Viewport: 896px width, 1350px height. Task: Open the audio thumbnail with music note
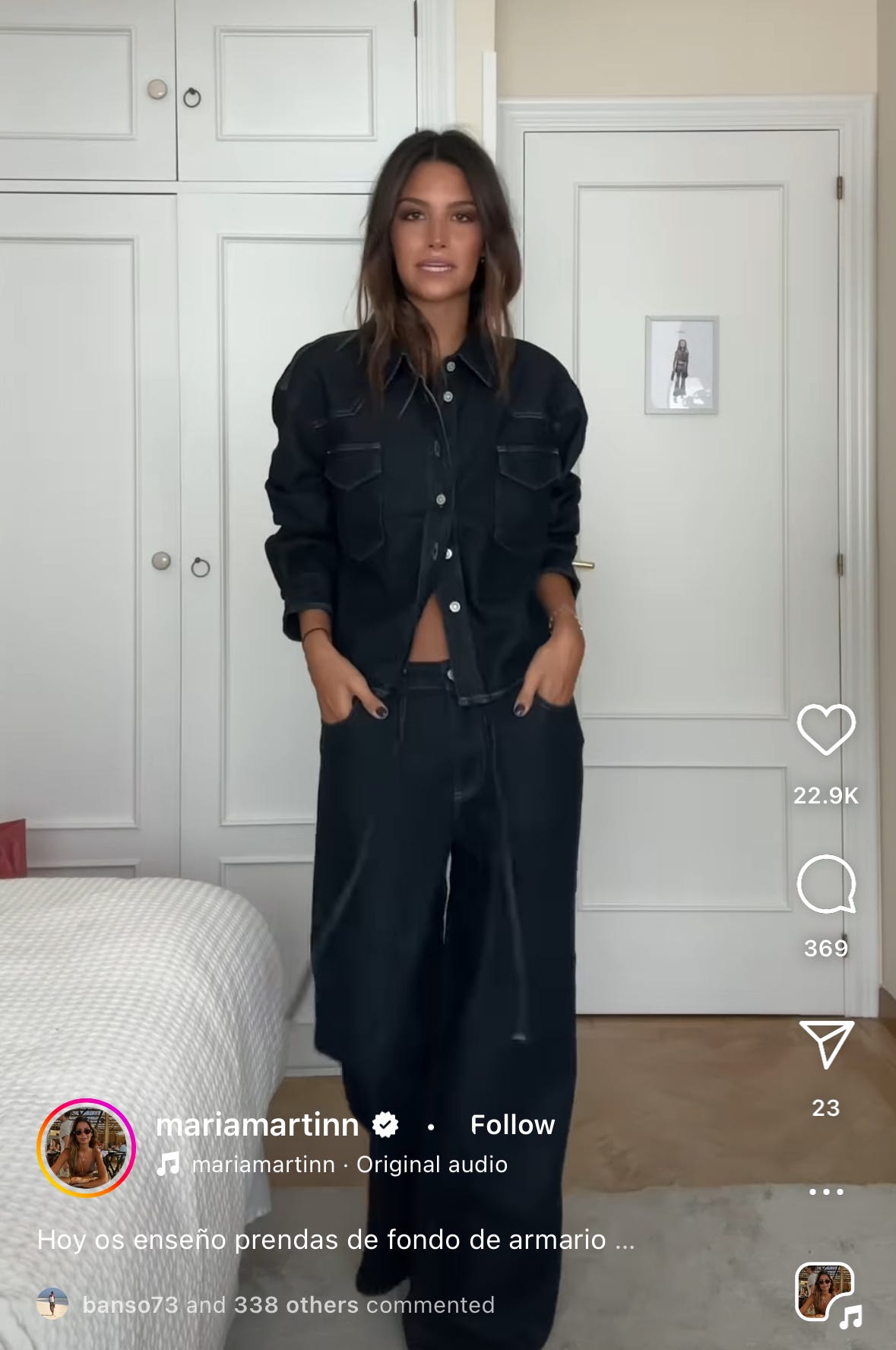coord(826,1292)
